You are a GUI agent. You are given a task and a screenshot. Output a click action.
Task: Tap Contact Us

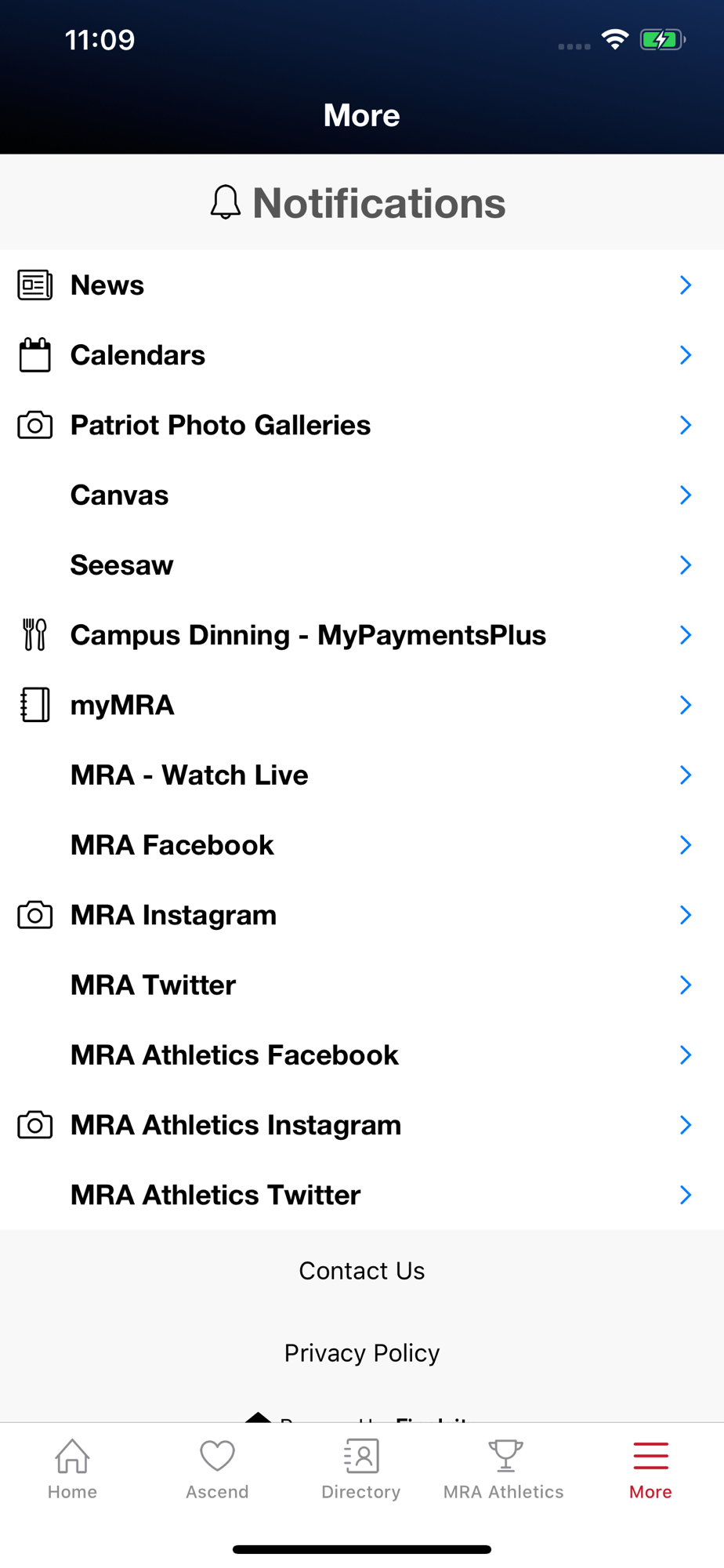coord(362,1271)
